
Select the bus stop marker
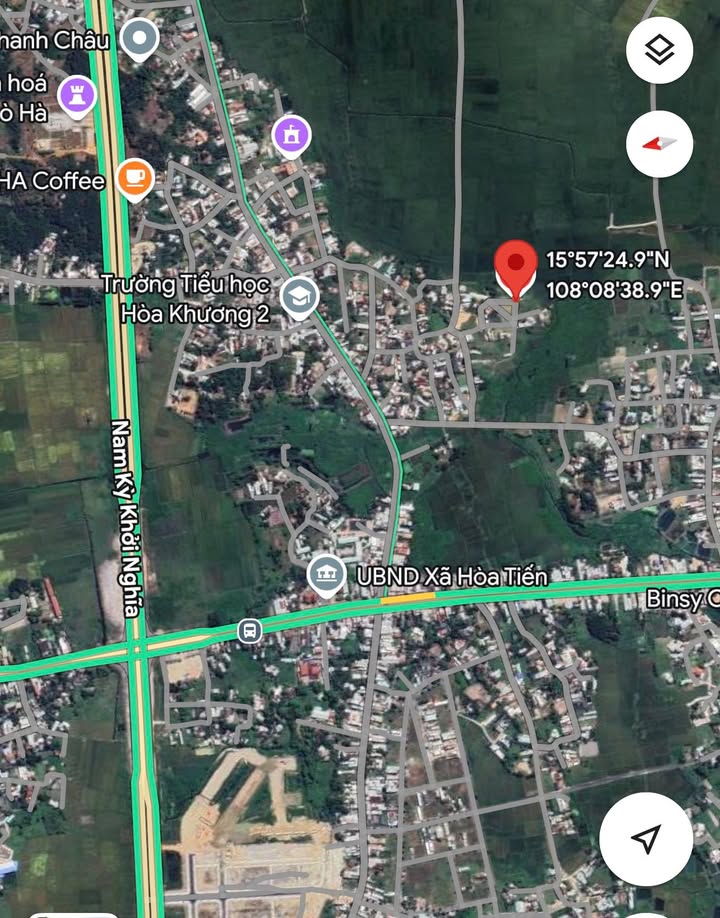248,631
